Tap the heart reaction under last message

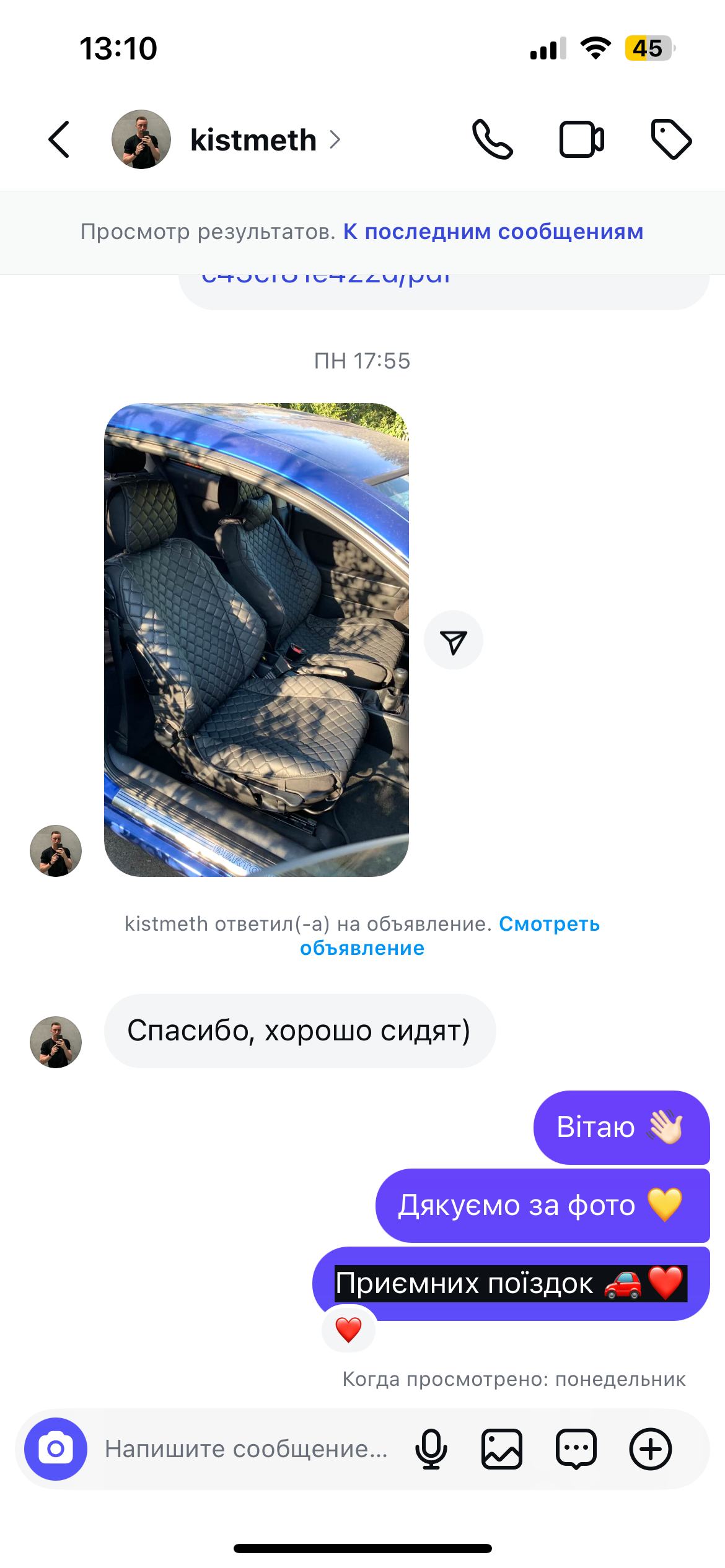348,1330
